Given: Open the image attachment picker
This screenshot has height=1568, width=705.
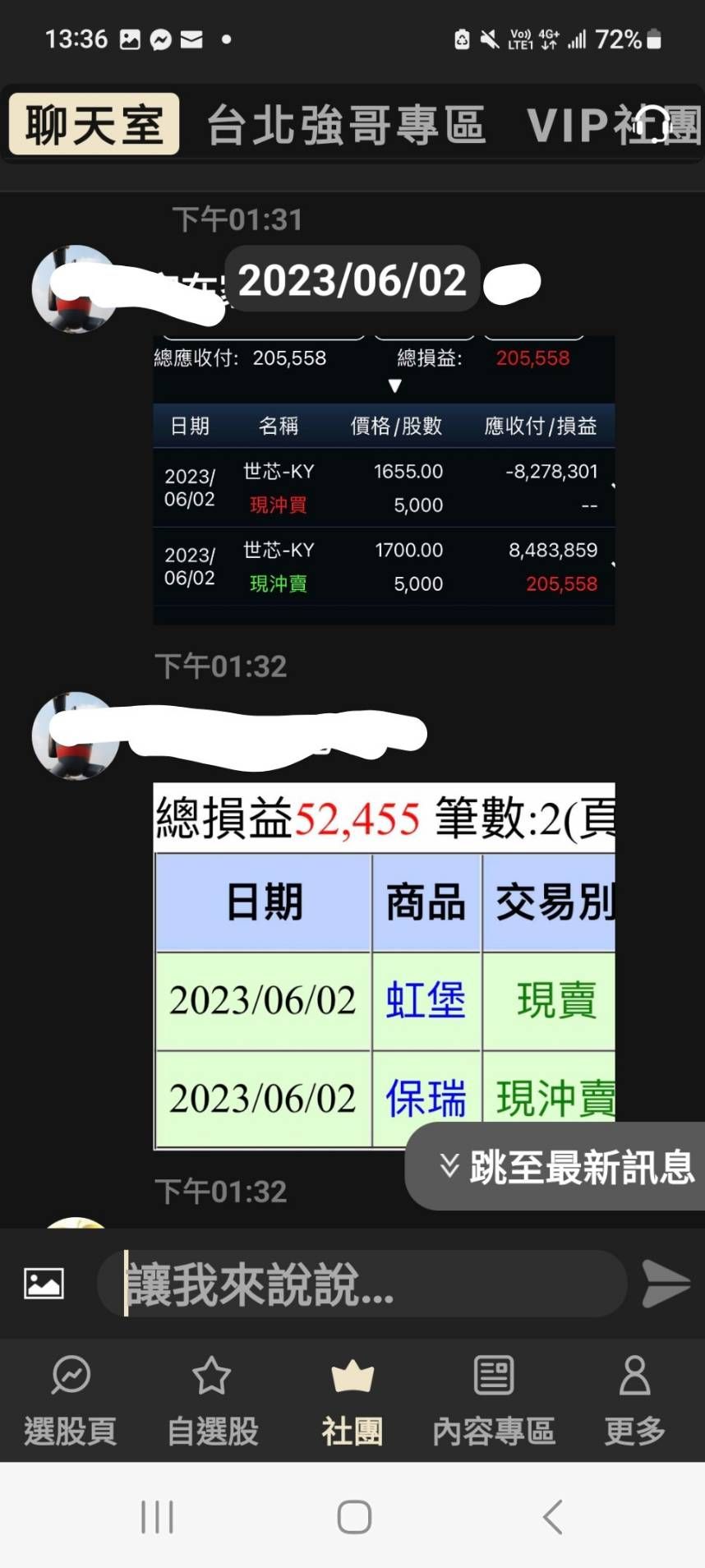Looking at the screenshot, I should point(43,1282).
